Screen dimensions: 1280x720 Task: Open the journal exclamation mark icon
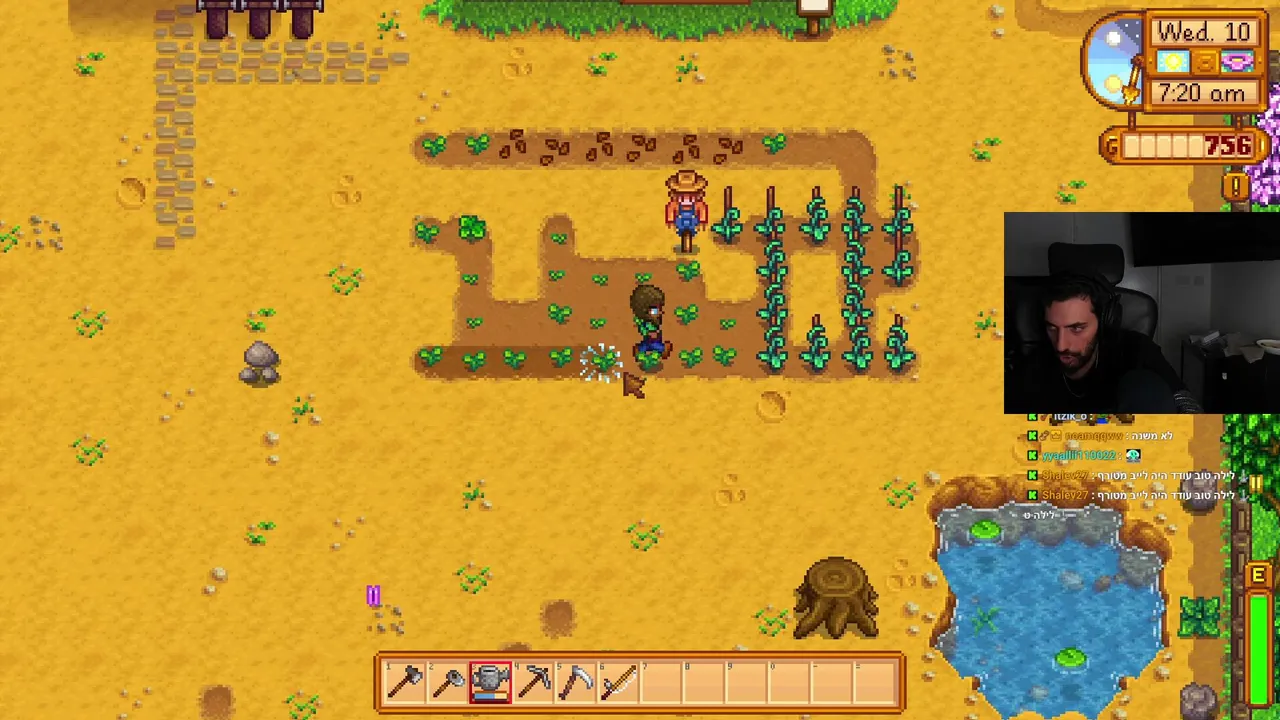(x=1236, y=187)
